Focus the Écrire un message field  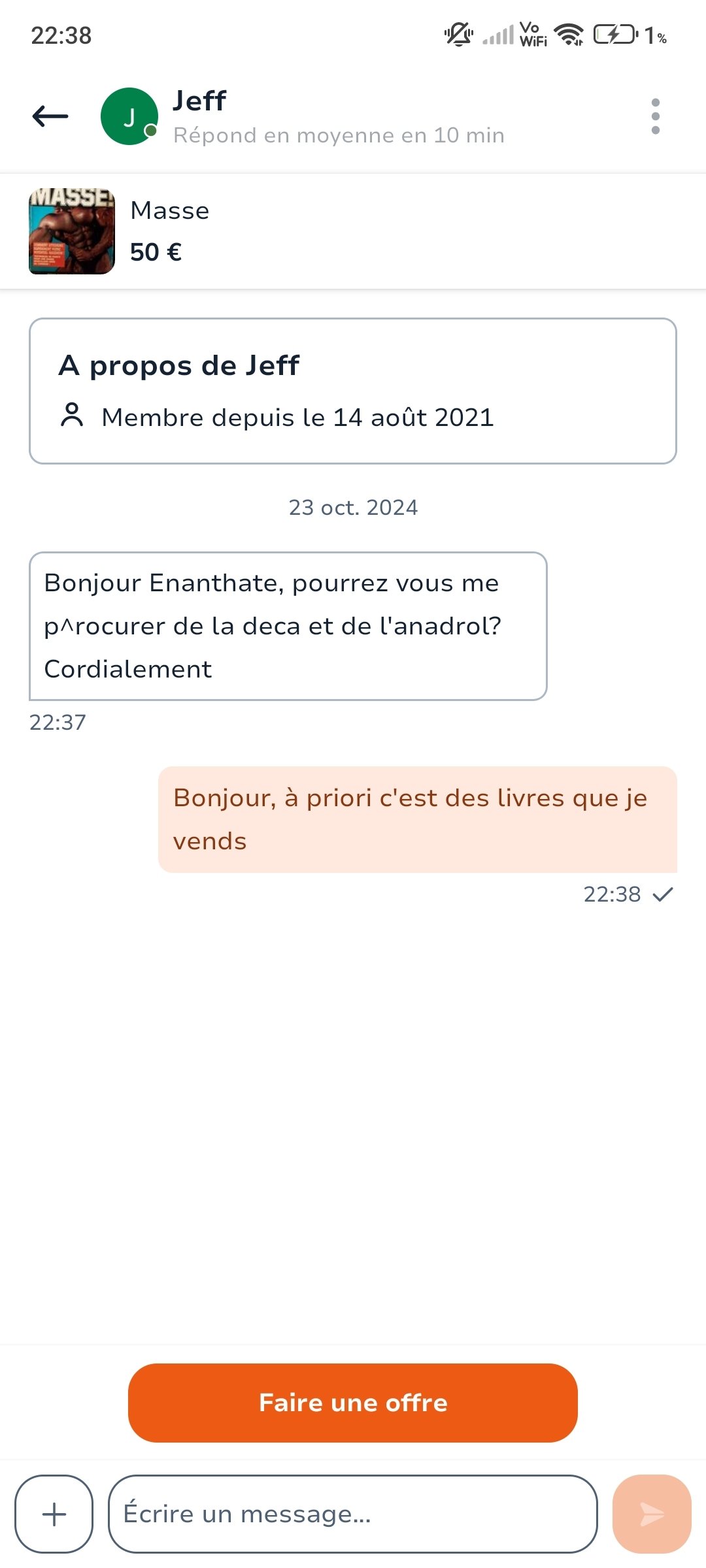tap(353, 1514)
